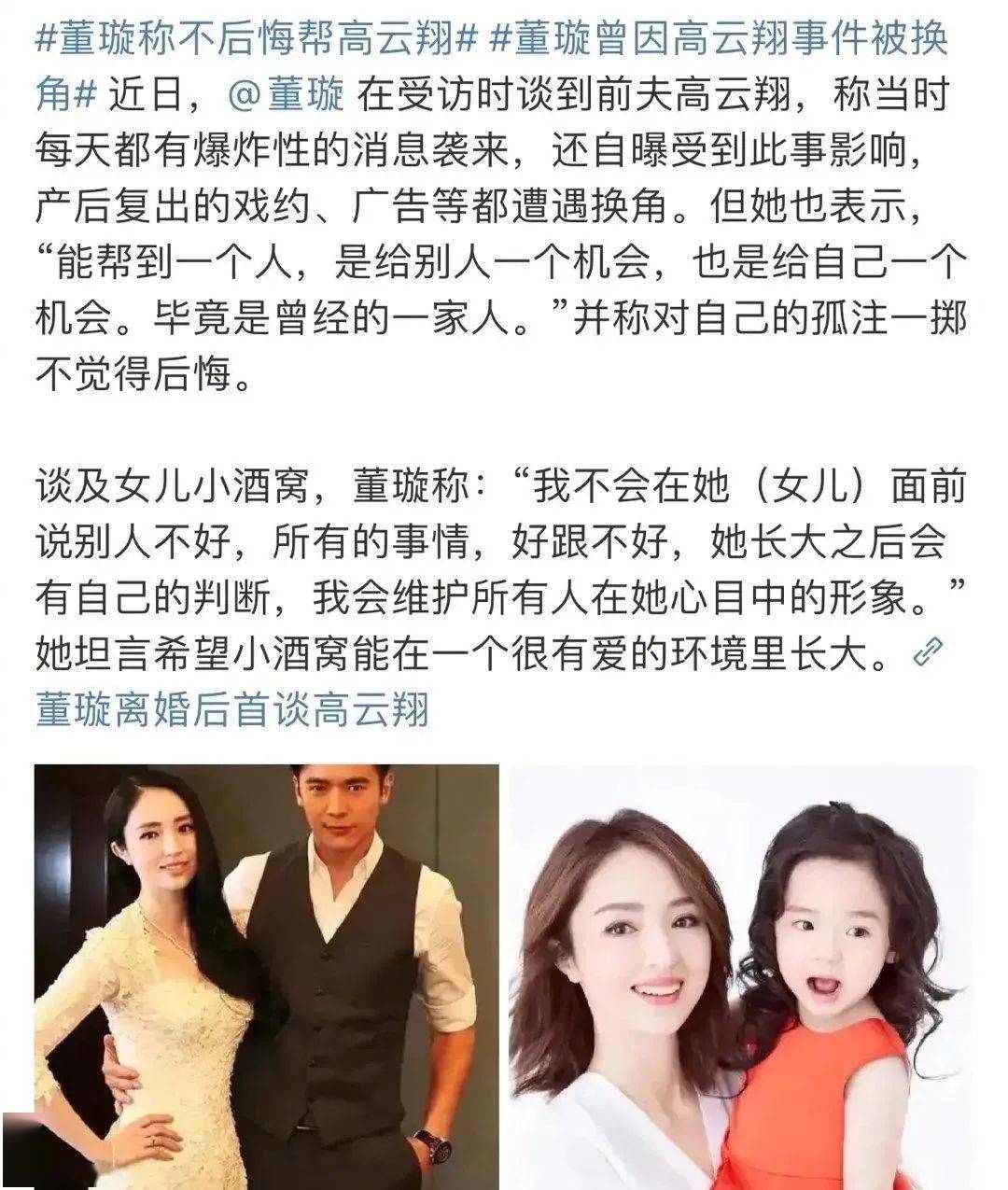Open the mentioned profile @董璇
This screenshot has height=1190, width=1008.
point(286,95)
